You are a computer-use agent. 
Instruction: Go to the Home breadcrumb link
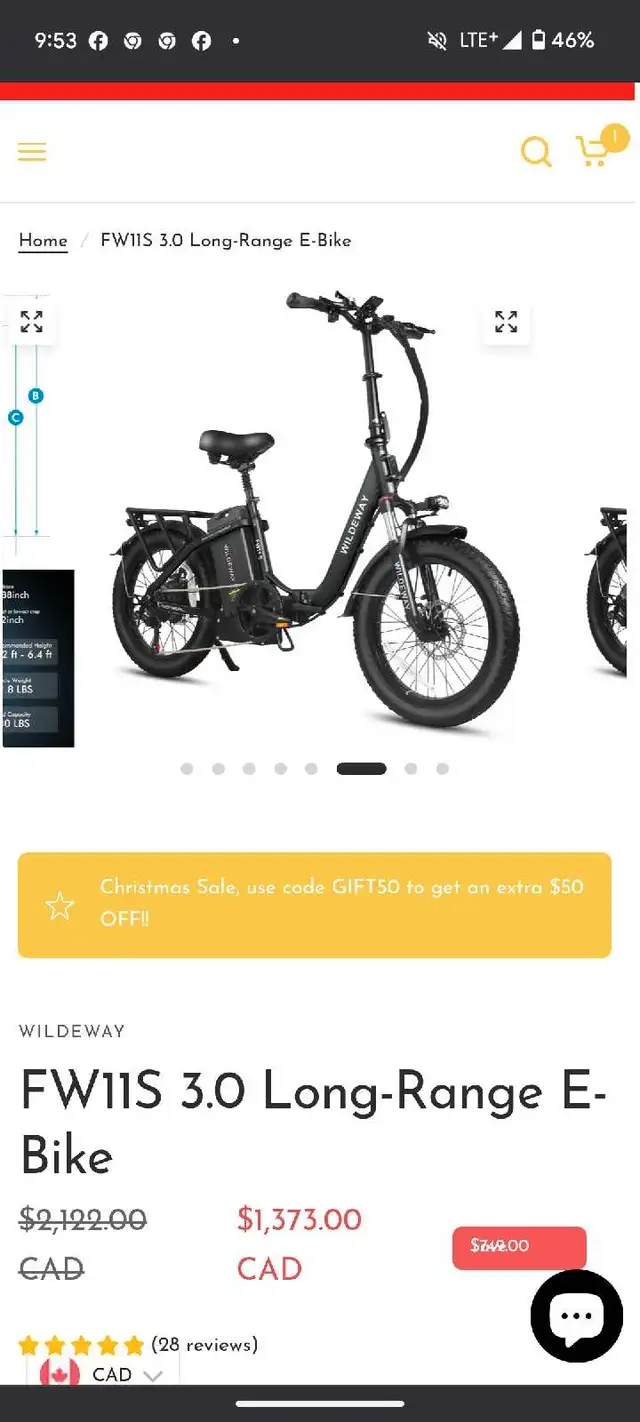pyautogui.click(x=43, y=240)
